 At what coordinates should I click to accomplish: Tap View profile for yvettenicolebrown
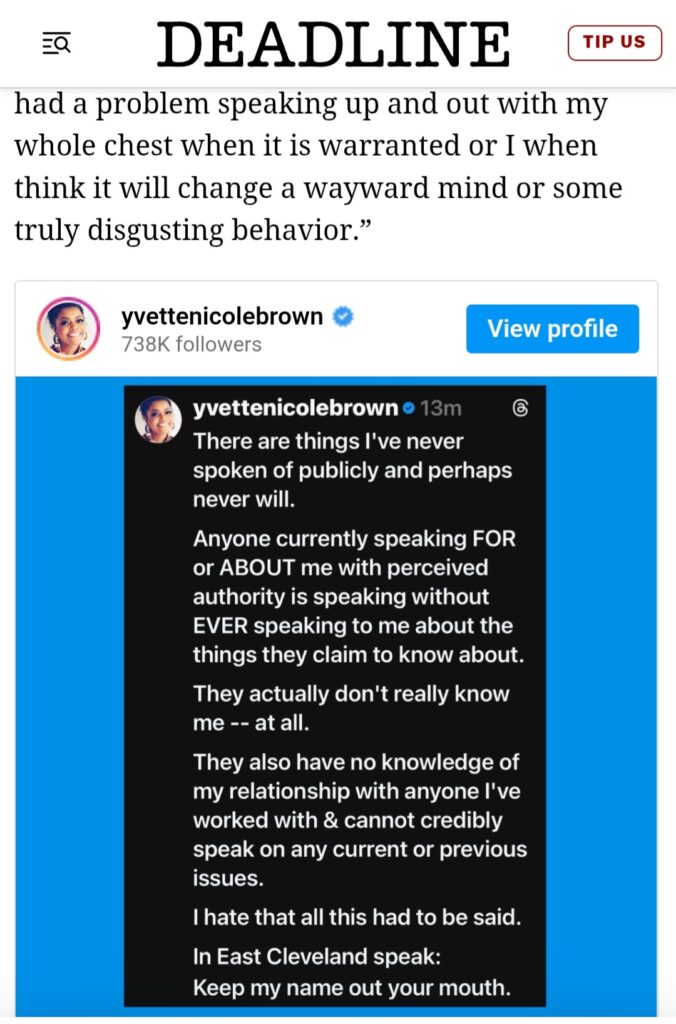point(552,329)
